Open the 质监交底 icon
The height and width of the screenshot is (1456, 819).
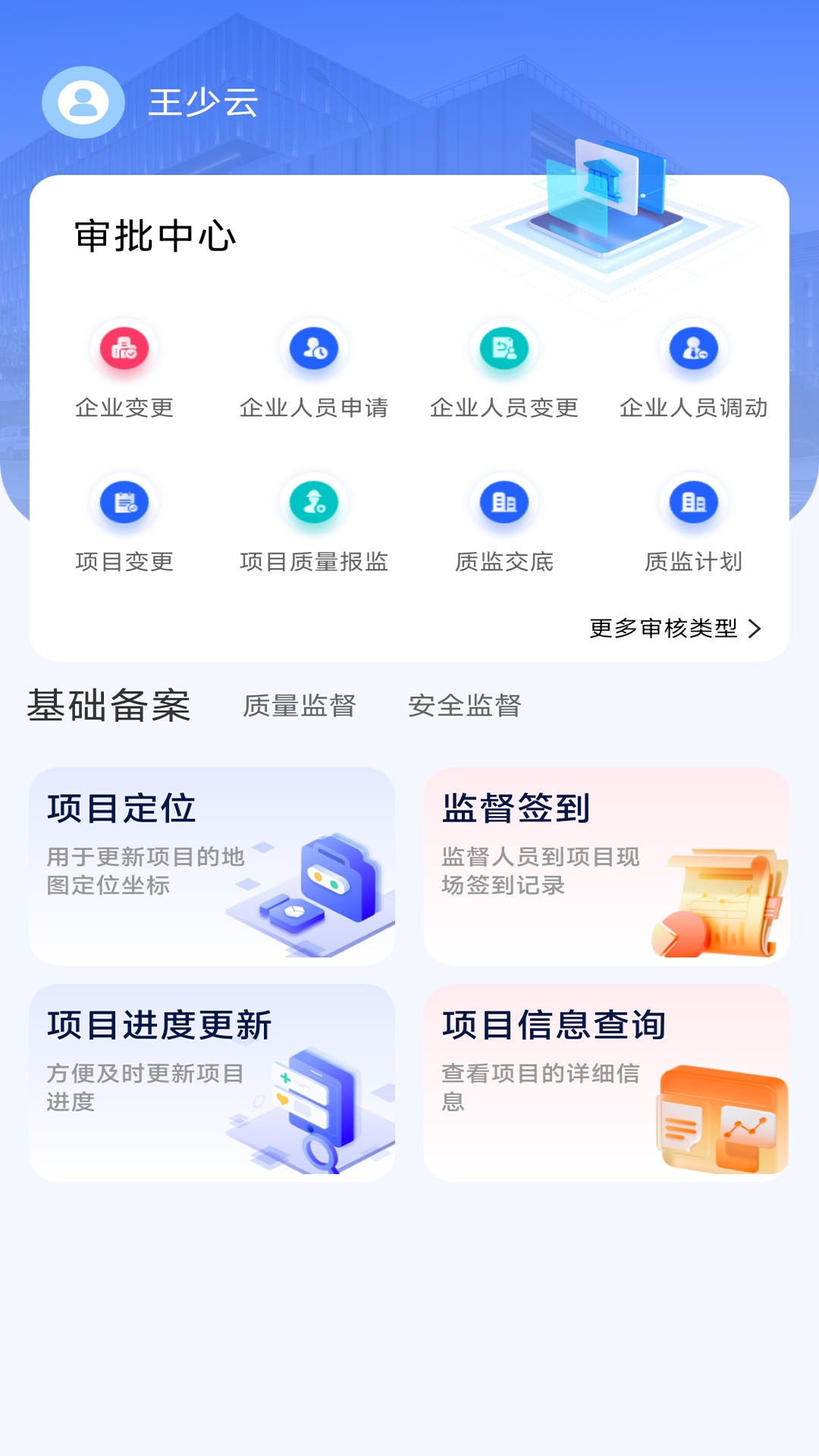tap(503, 502)
